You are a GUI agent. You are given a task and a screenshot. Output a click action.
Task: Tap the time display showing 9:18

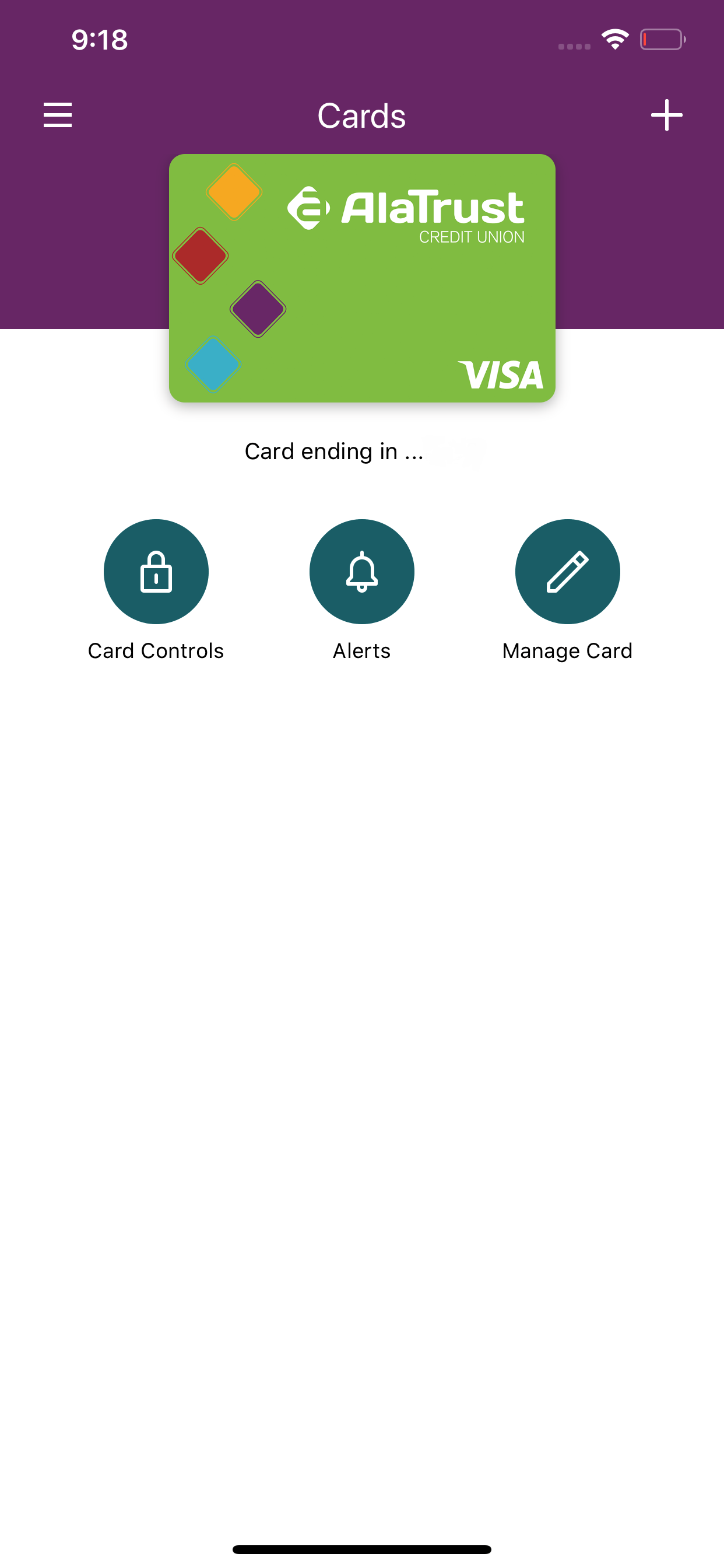click(99, 39)
